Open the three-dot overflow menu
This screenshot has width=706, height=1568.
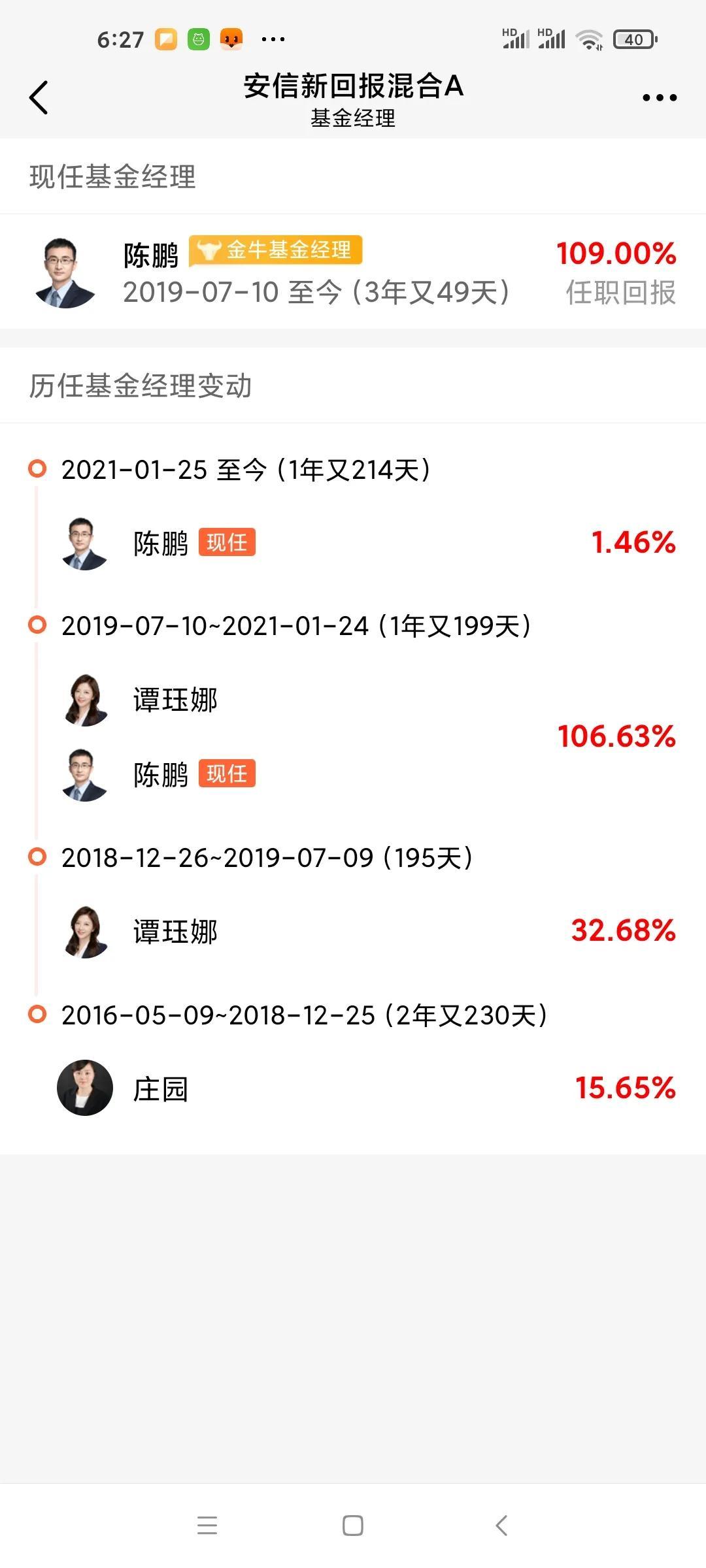pos(659,98)
